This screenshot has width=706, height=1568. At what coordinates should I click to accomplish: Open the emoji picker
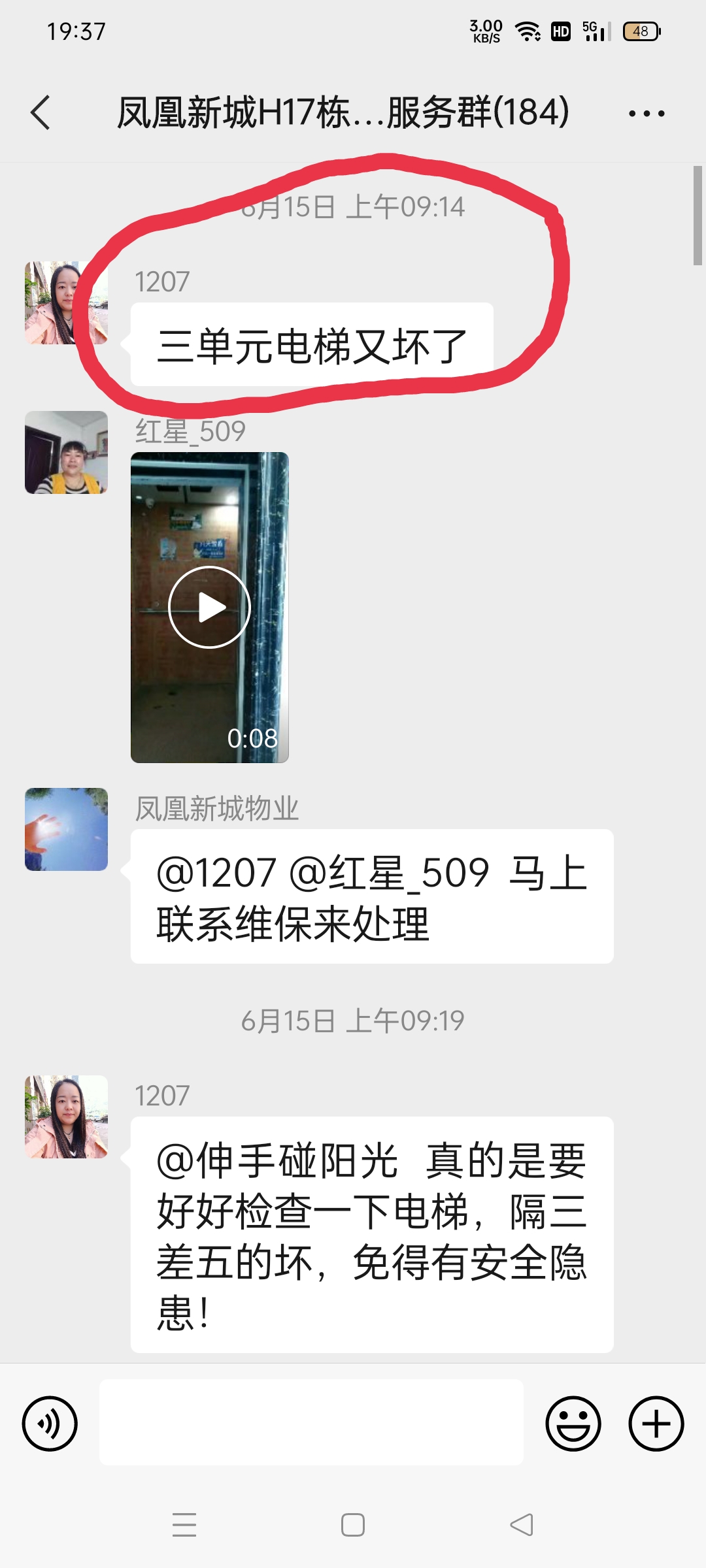tap(573, 1424)
